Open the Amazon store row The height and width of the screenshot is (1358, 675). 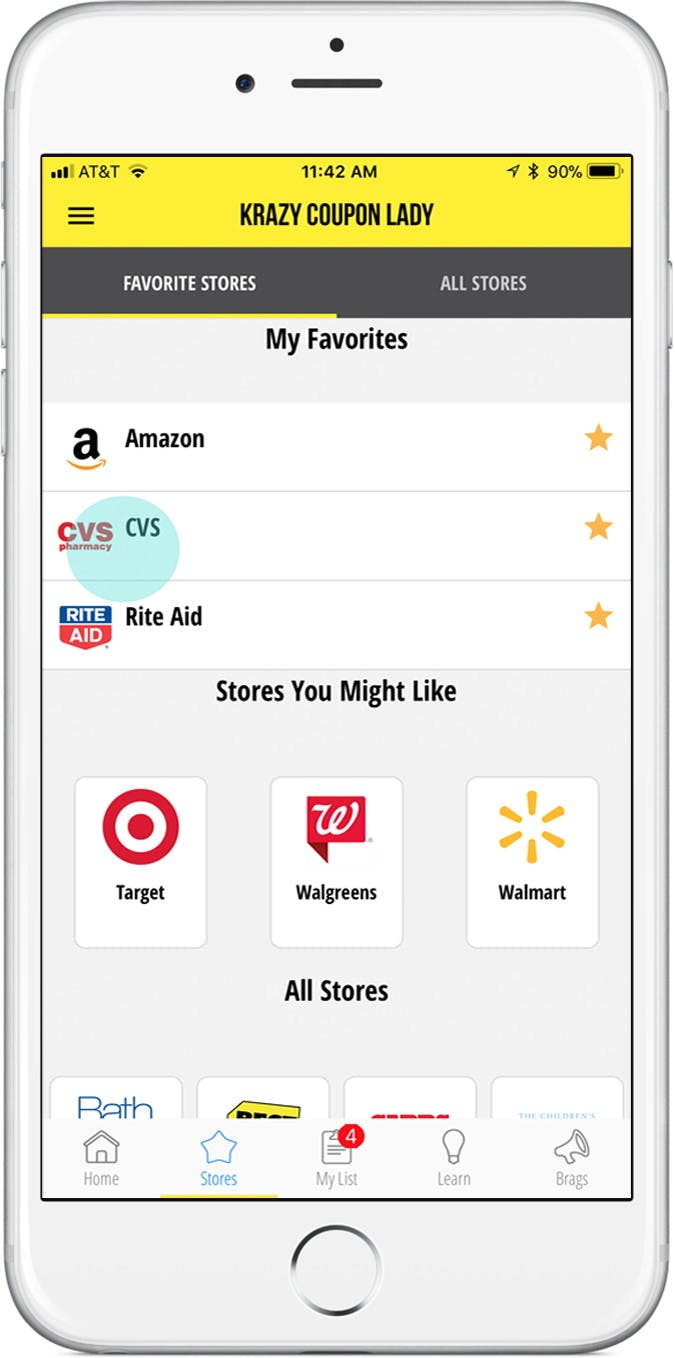pos(336,447)
